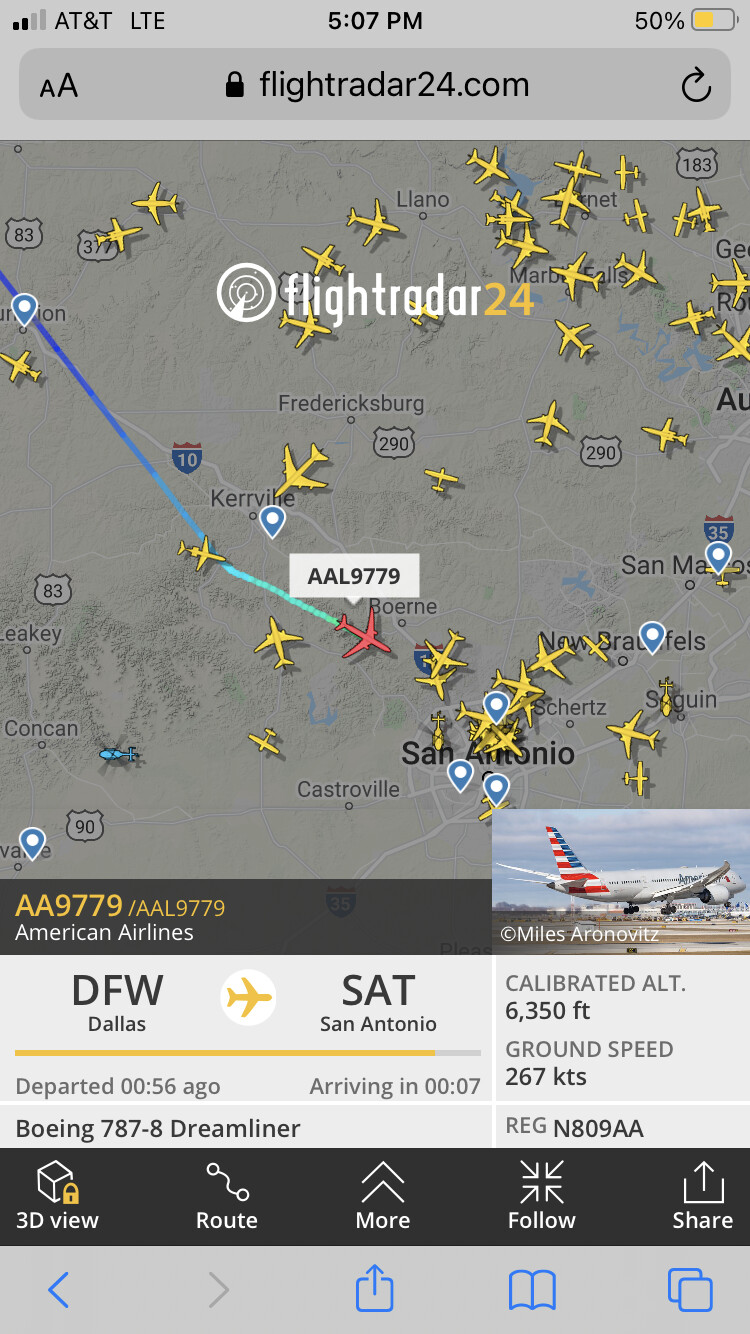Select the blue helicopter near Concan
750x1334 pixels.
(118, 753)
